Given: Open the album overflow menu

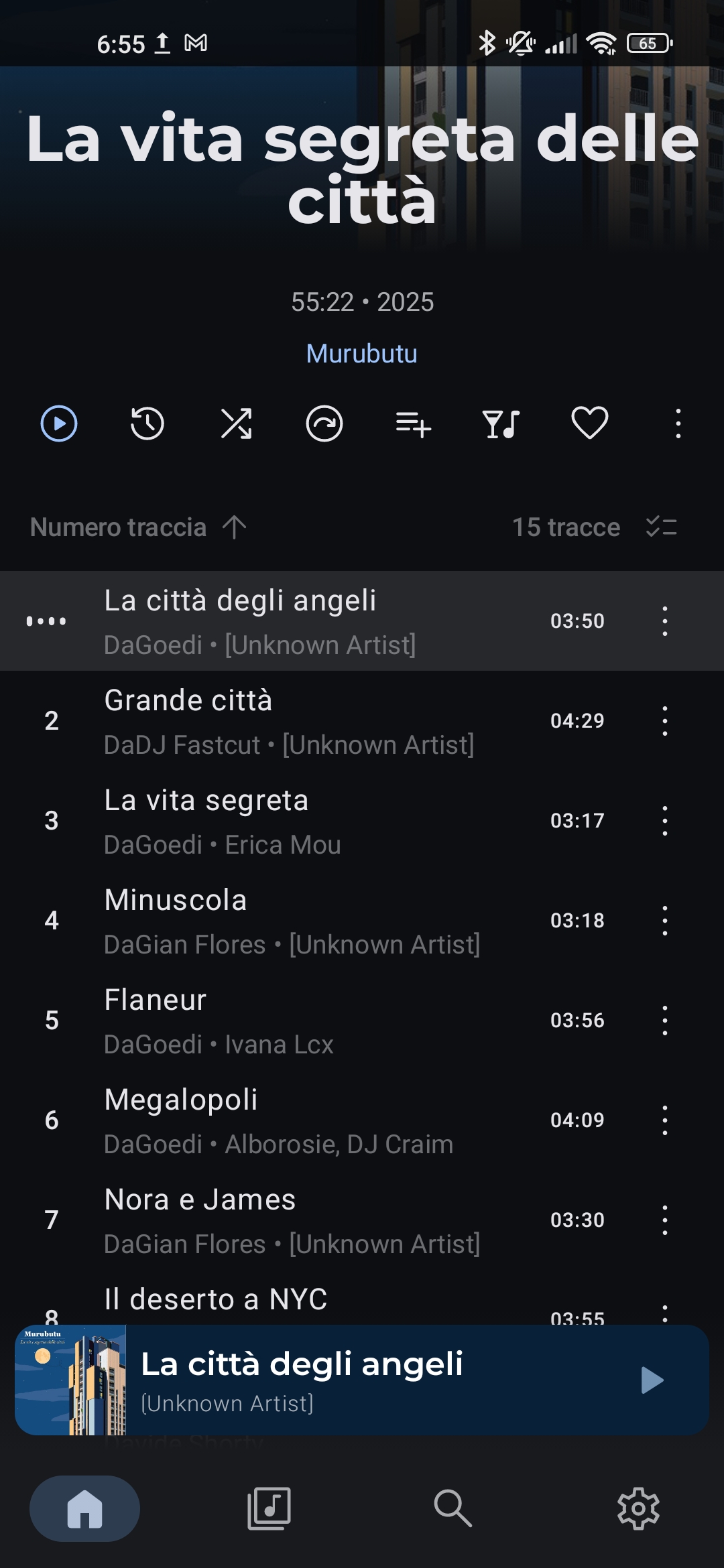Looking at the screenshot, I should (678, 423).
